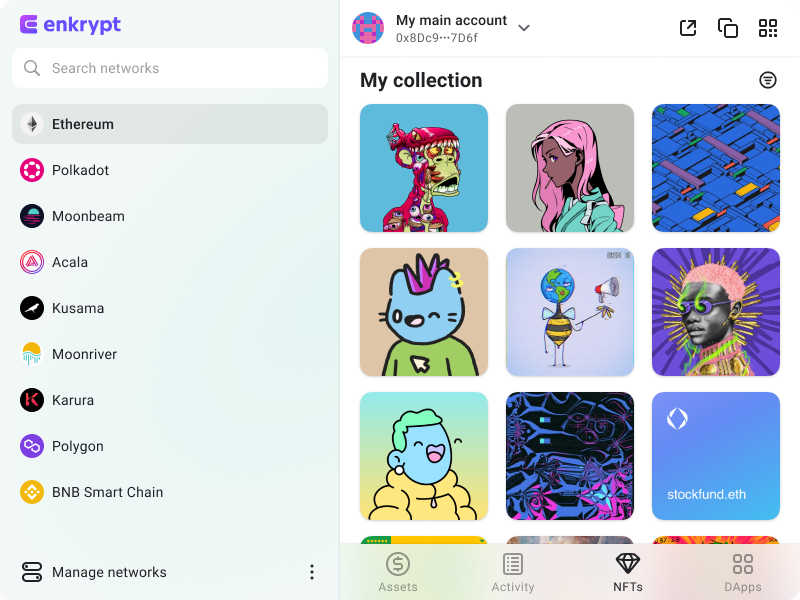This screenshot has height=600, width=800.
Task: Choose the Polygon network
Action: [x=77, y=446]
